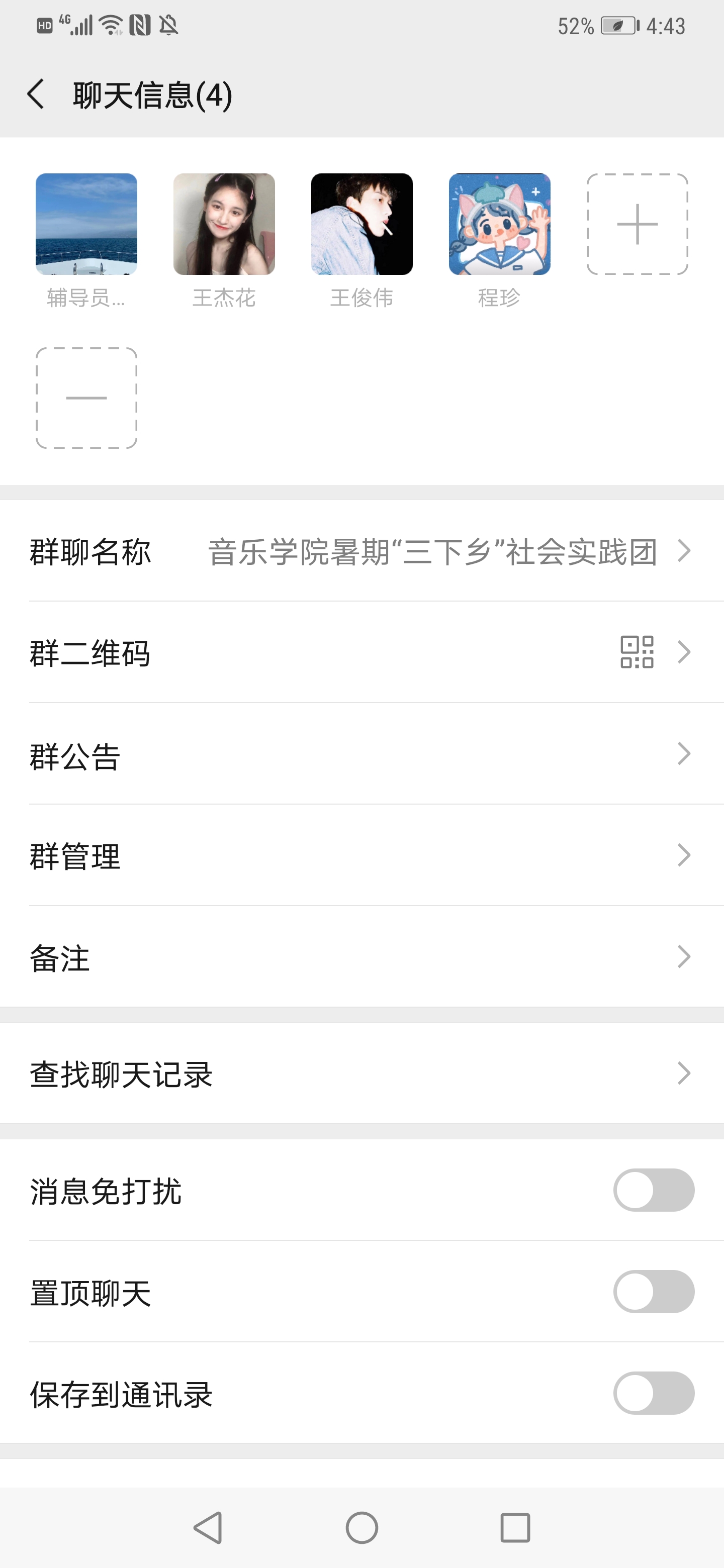Turn on 置顶聊天
Viewport: 724px width, 1568px height.
[654, 1291]
